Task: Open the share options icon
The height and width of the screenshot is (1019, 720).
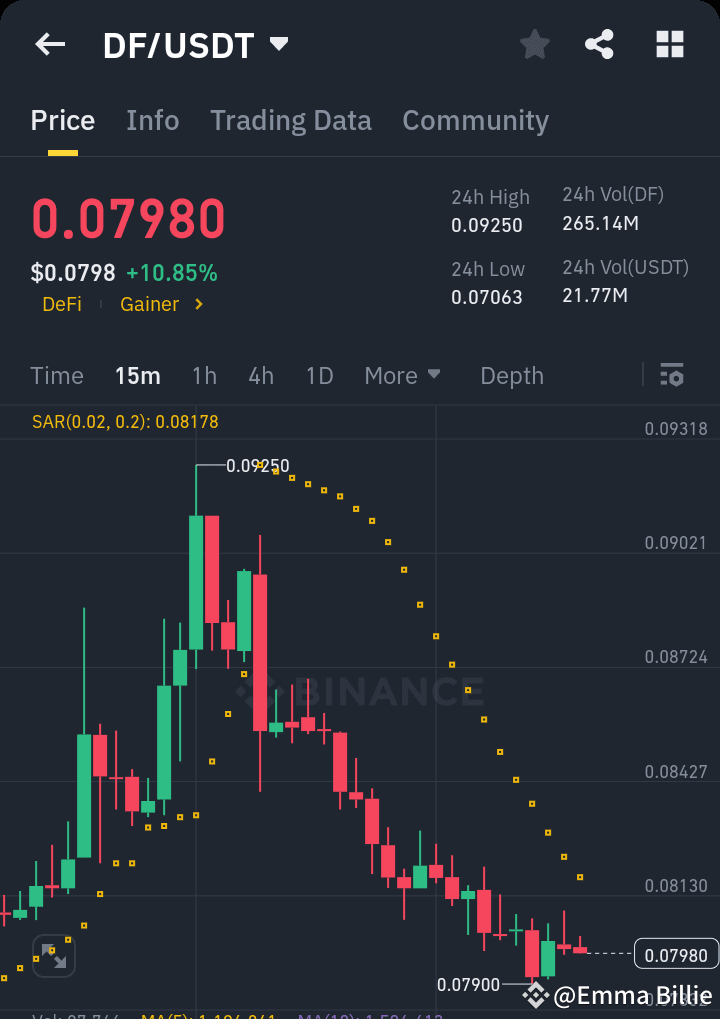Action: click(599, 44)
